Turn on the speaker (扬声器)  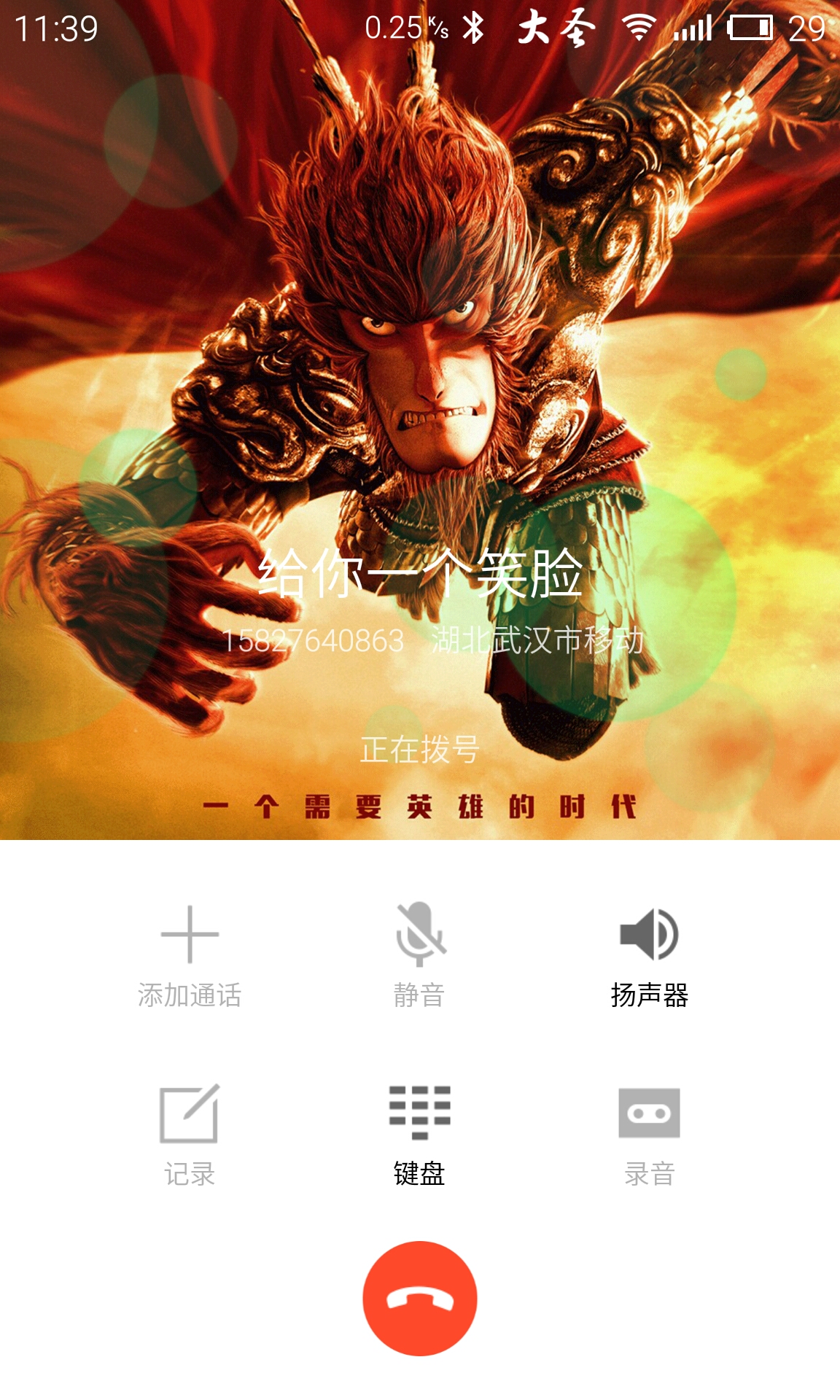[x=649, y=957]
